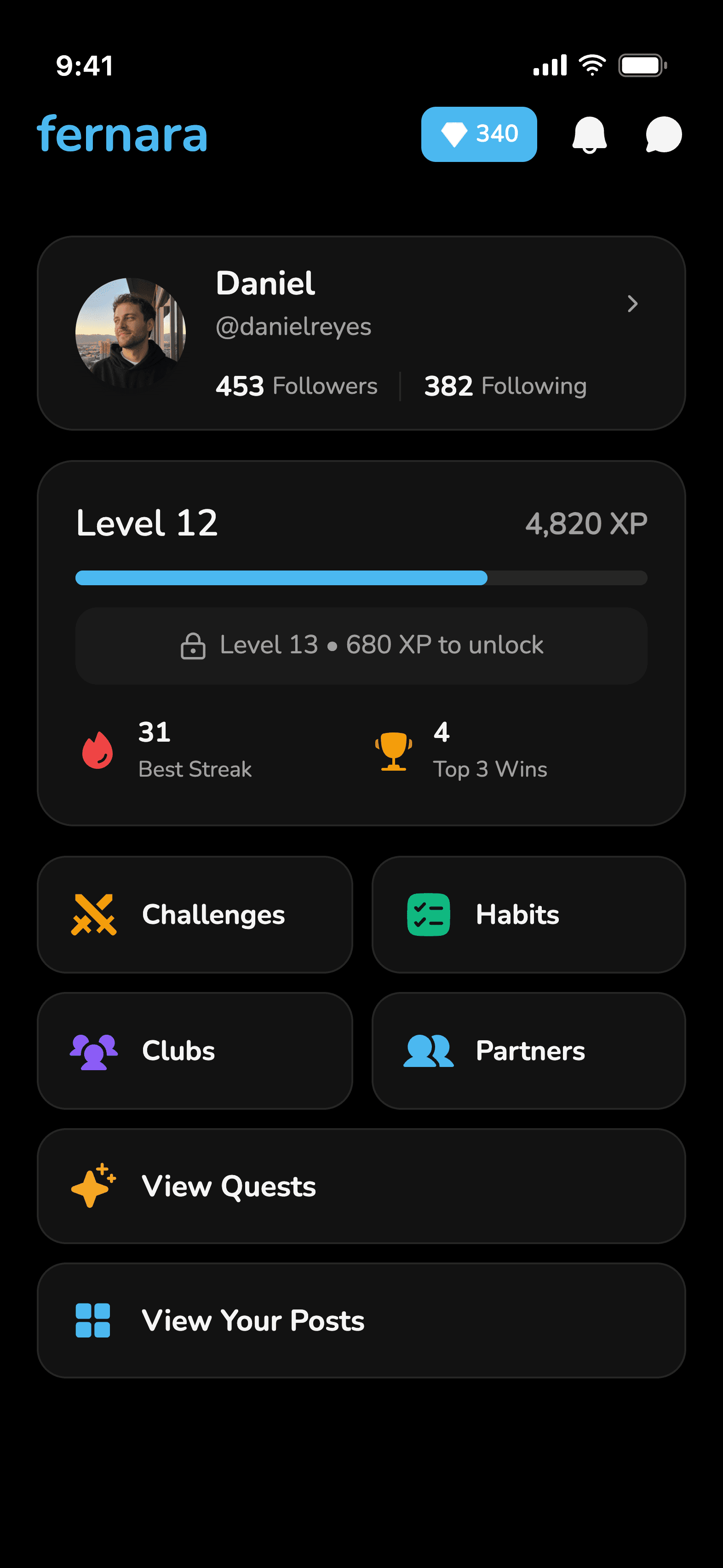723x1568 pixels.
Task: Open Daniel's profile card
Action: (x=361, y=333)
